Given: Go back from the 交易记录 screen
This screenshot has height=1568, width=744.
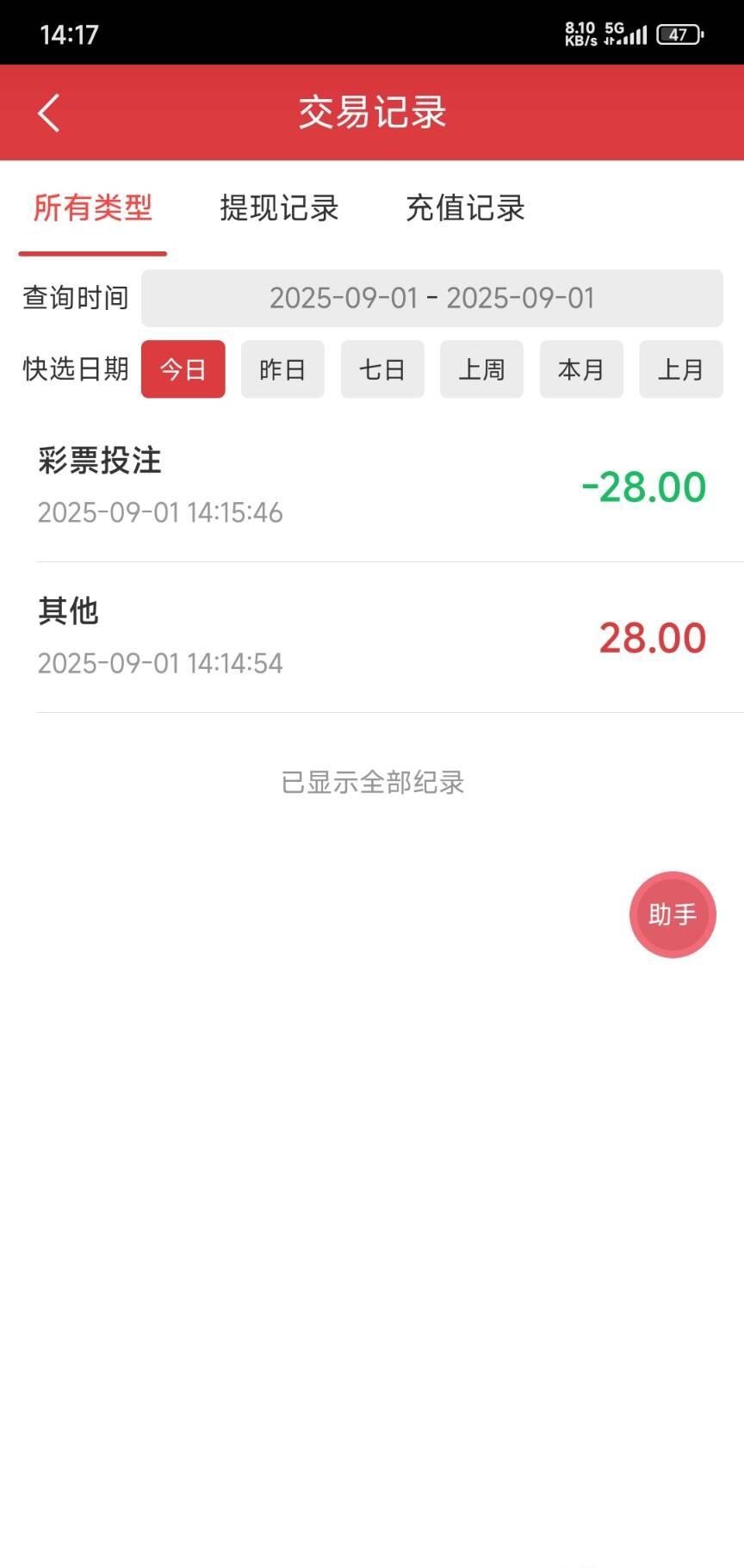Looking at the screenshot, I should point(49,113).
